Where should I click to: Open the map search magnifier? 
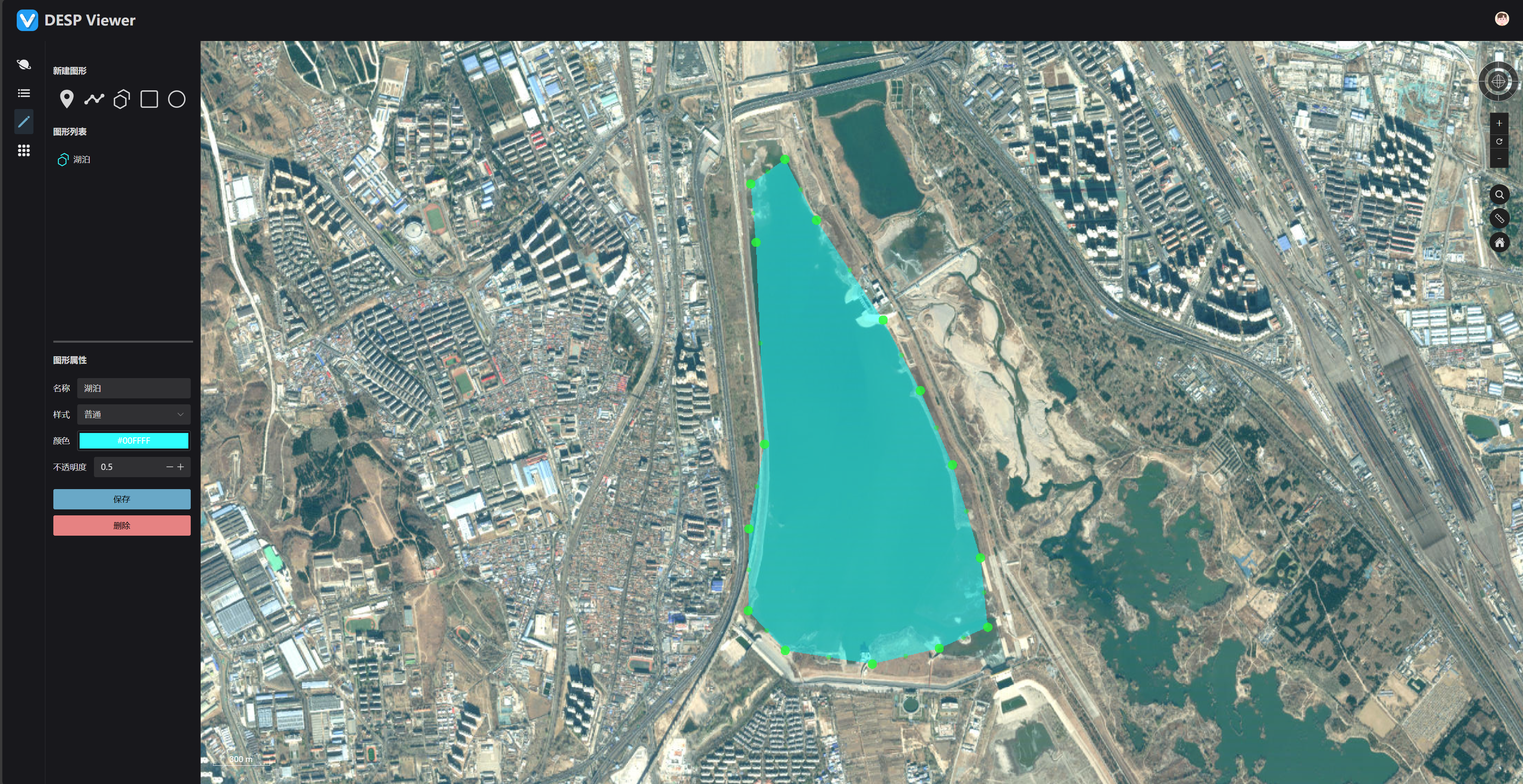coord(1500,195)
